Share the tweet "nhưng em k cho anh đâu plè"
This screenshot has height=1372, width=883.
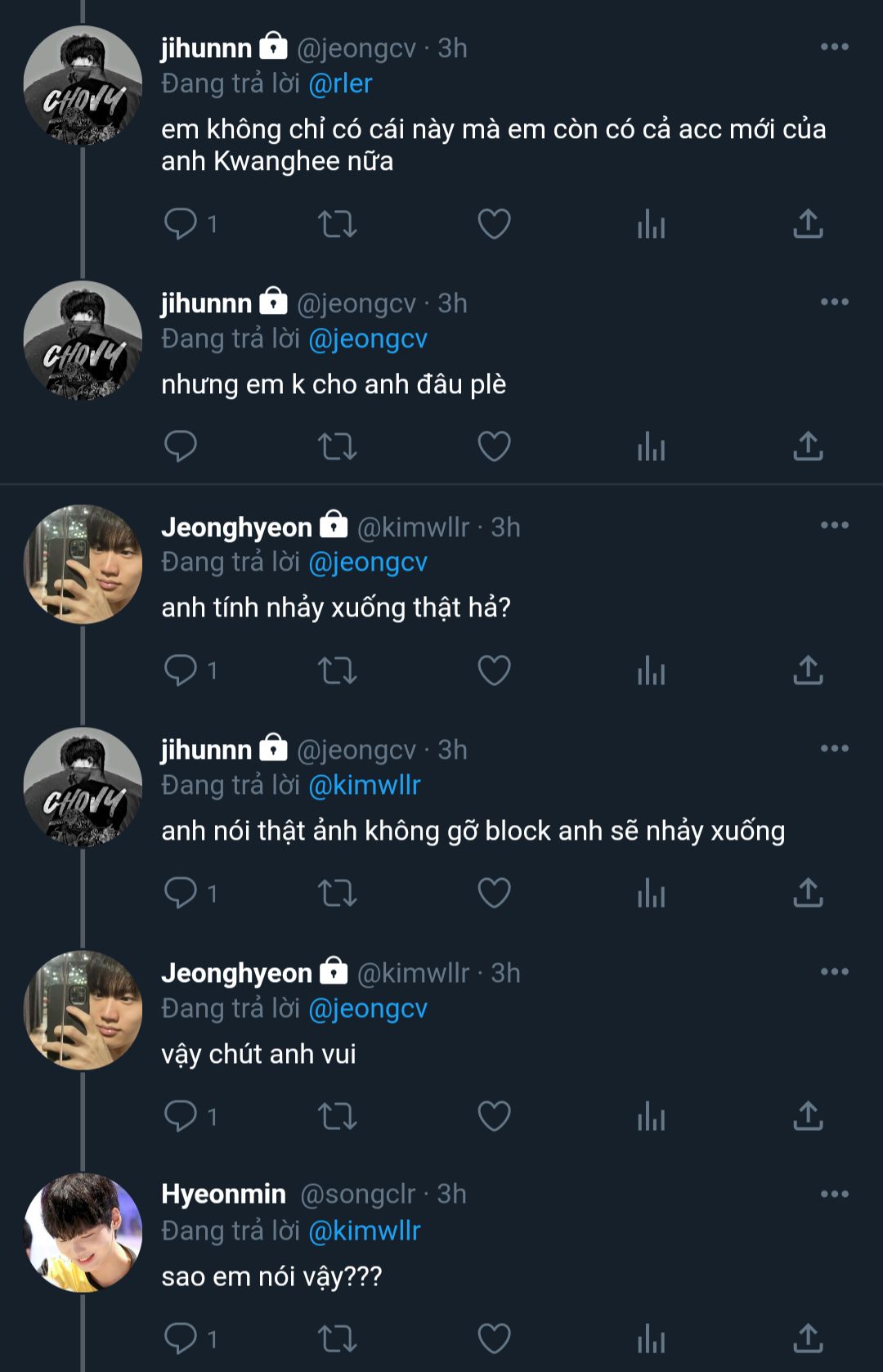[808, 446]
